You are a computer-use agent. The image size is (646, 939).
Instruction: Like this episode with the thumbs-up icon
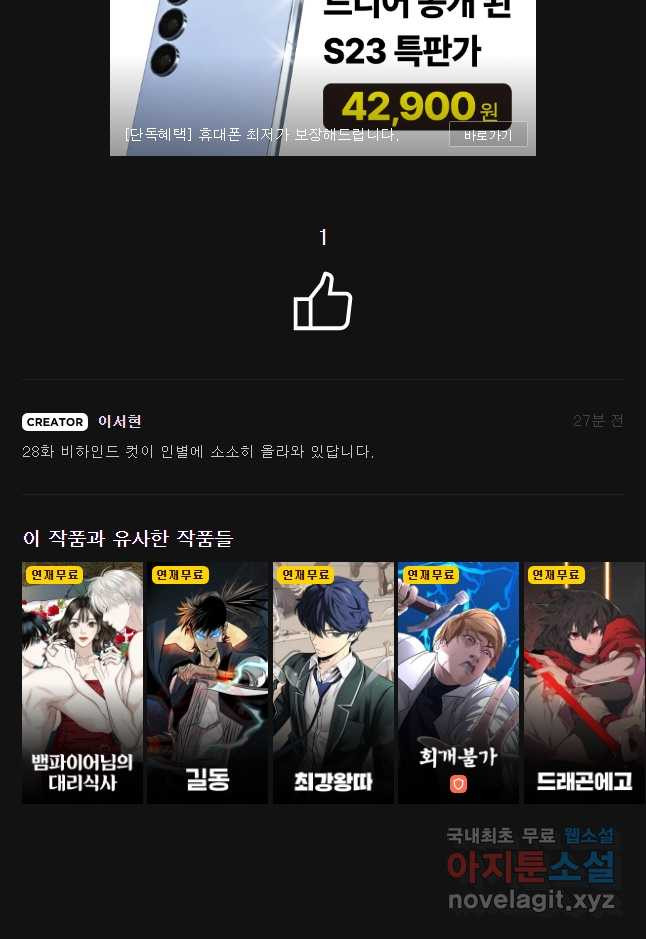click(x=322, y=301)
